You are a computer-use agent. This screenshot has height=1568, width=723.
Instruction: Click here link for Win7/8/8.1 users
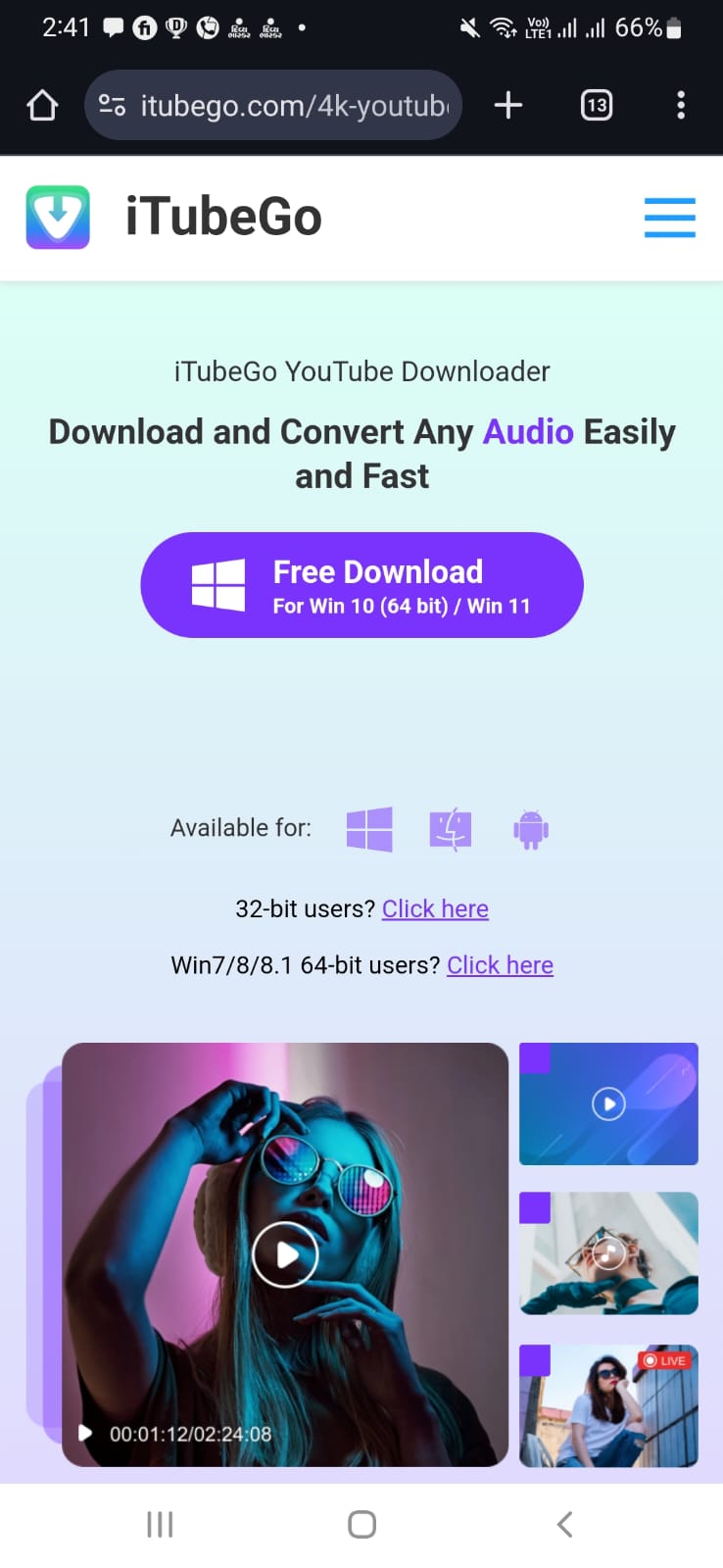(500, 965)
